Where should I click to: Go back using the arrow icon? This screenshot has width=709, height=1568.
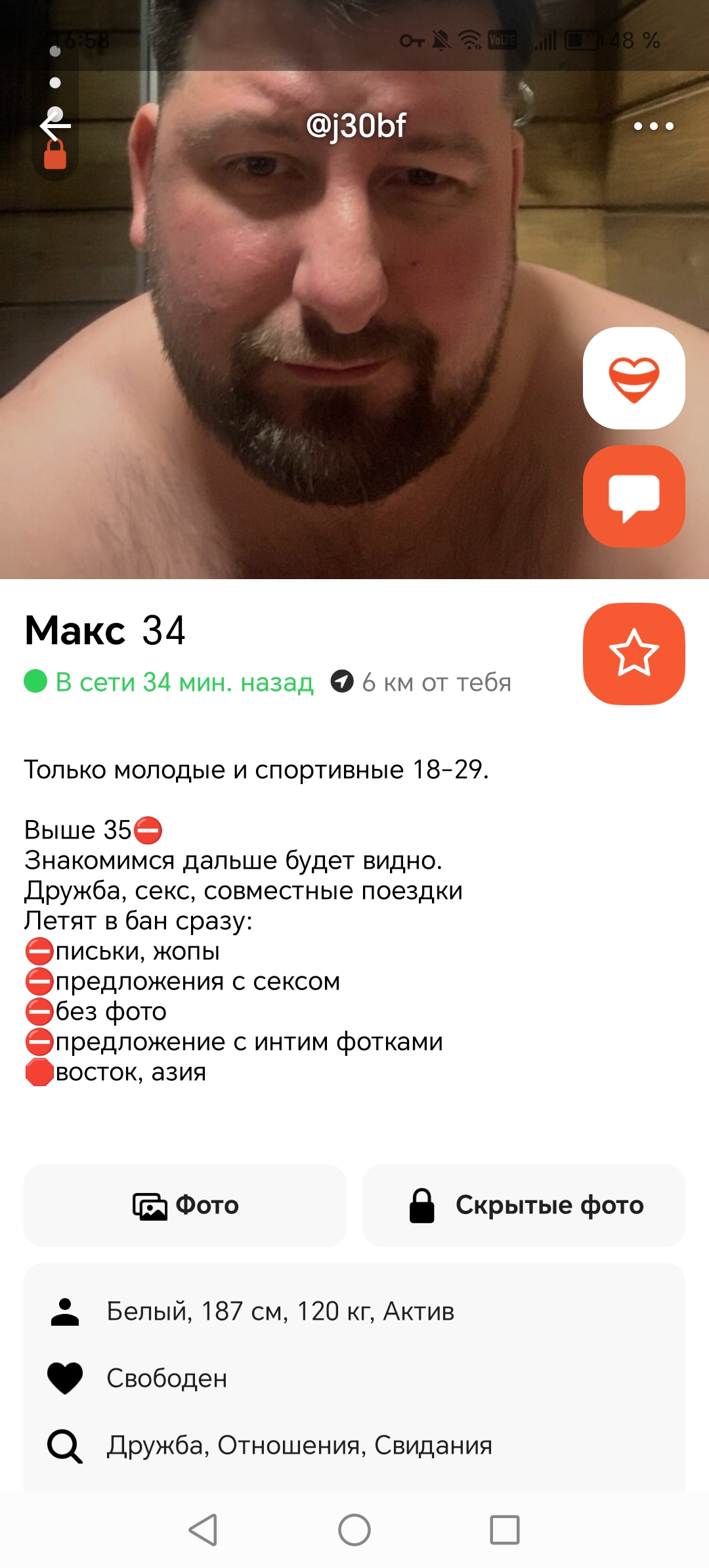point(55,126)
